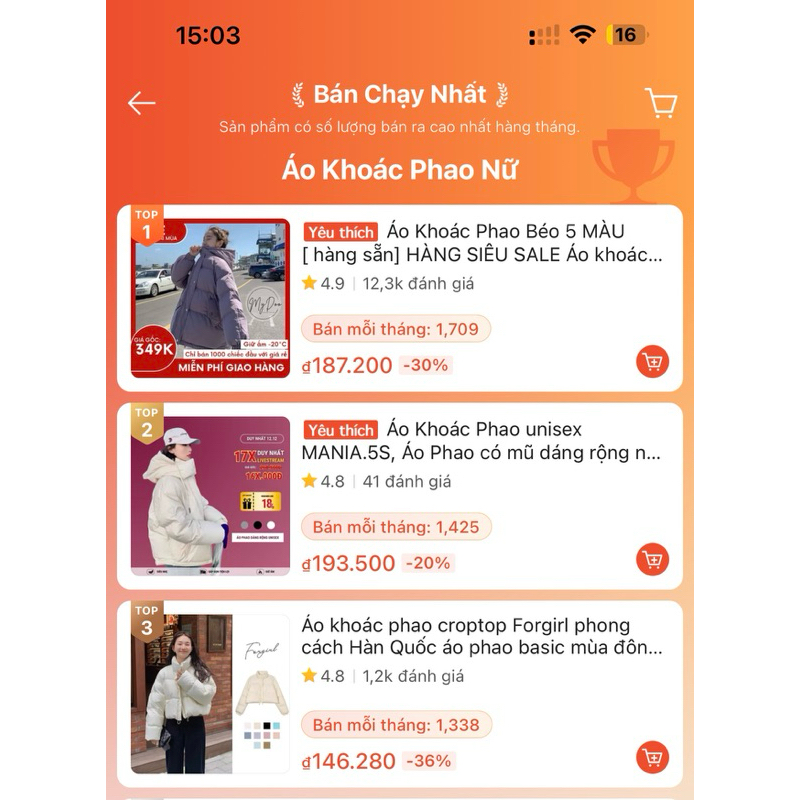Open the shopping cart
This screenshot has height=800, width=800.
click(x=661, y=102)
